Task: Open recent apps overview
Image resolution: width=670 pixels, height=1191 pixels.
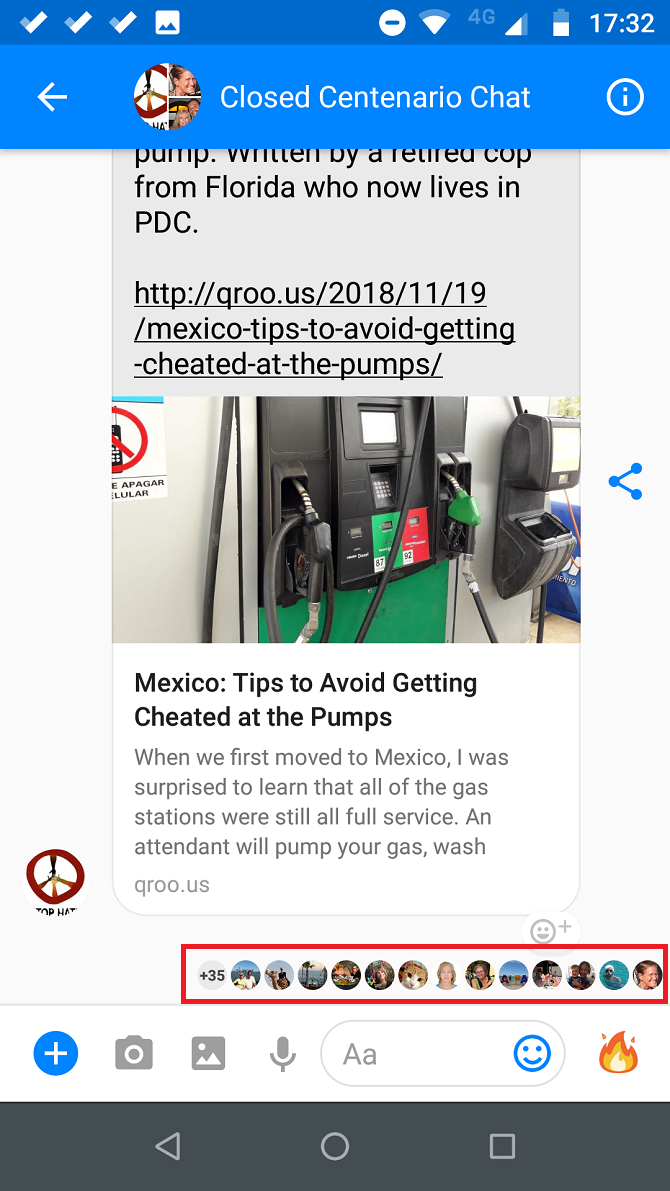Action: (502, 1146)
